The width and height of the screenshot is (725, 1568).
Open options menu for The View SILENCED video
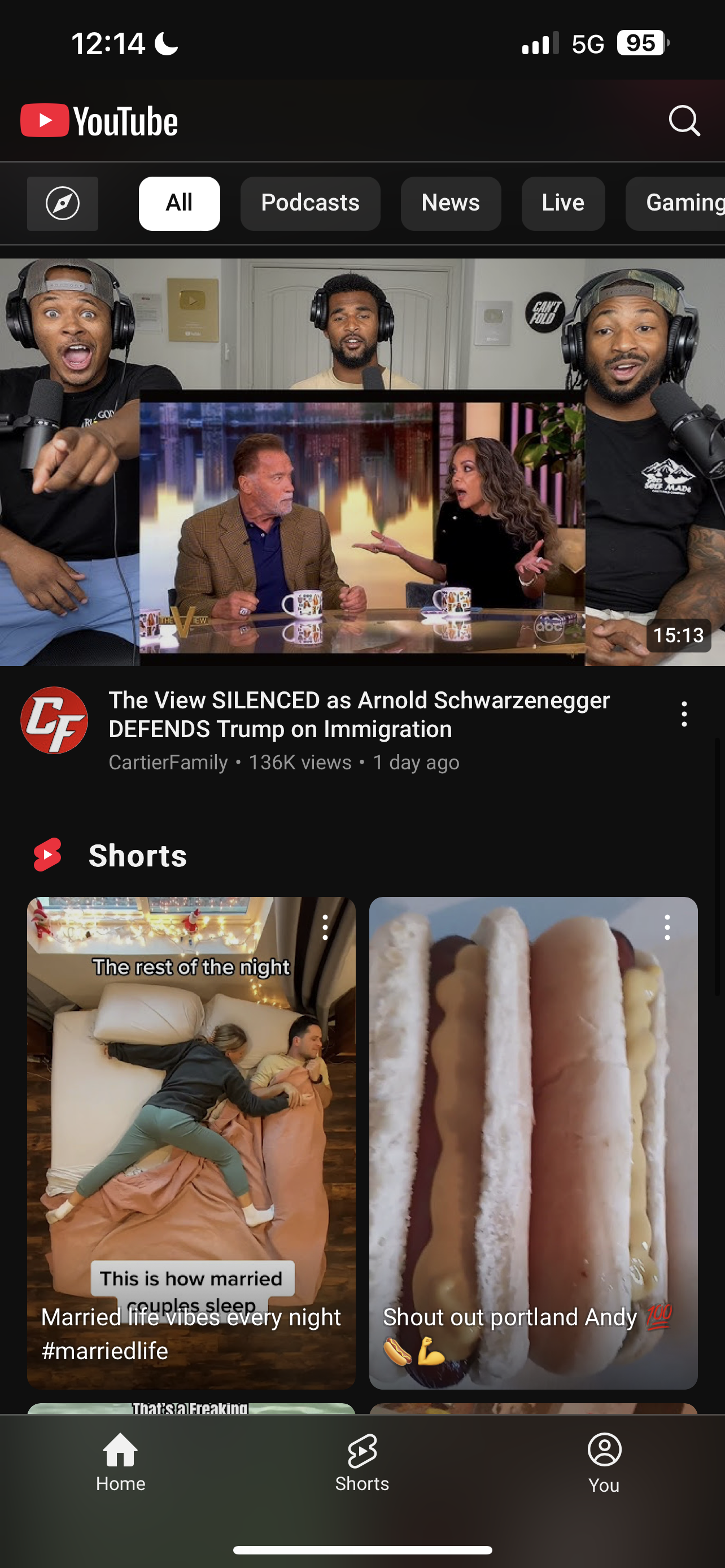(x=684, y=713)
